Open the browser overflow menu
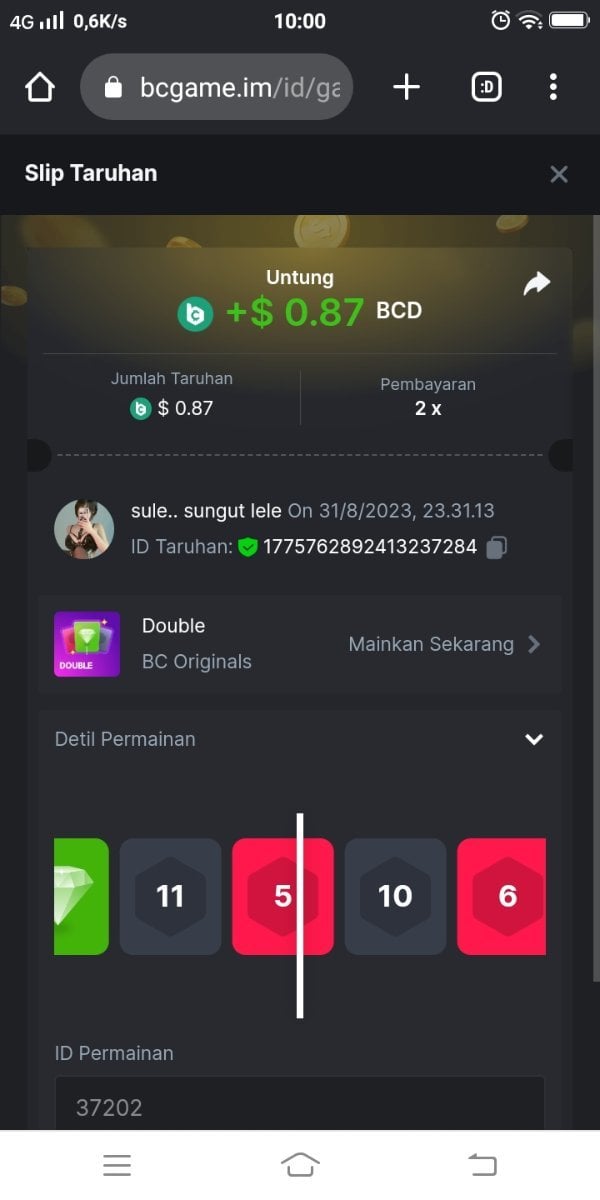Screen dimensions: 600x1200 pyautogui.click(x=553, y=88)
